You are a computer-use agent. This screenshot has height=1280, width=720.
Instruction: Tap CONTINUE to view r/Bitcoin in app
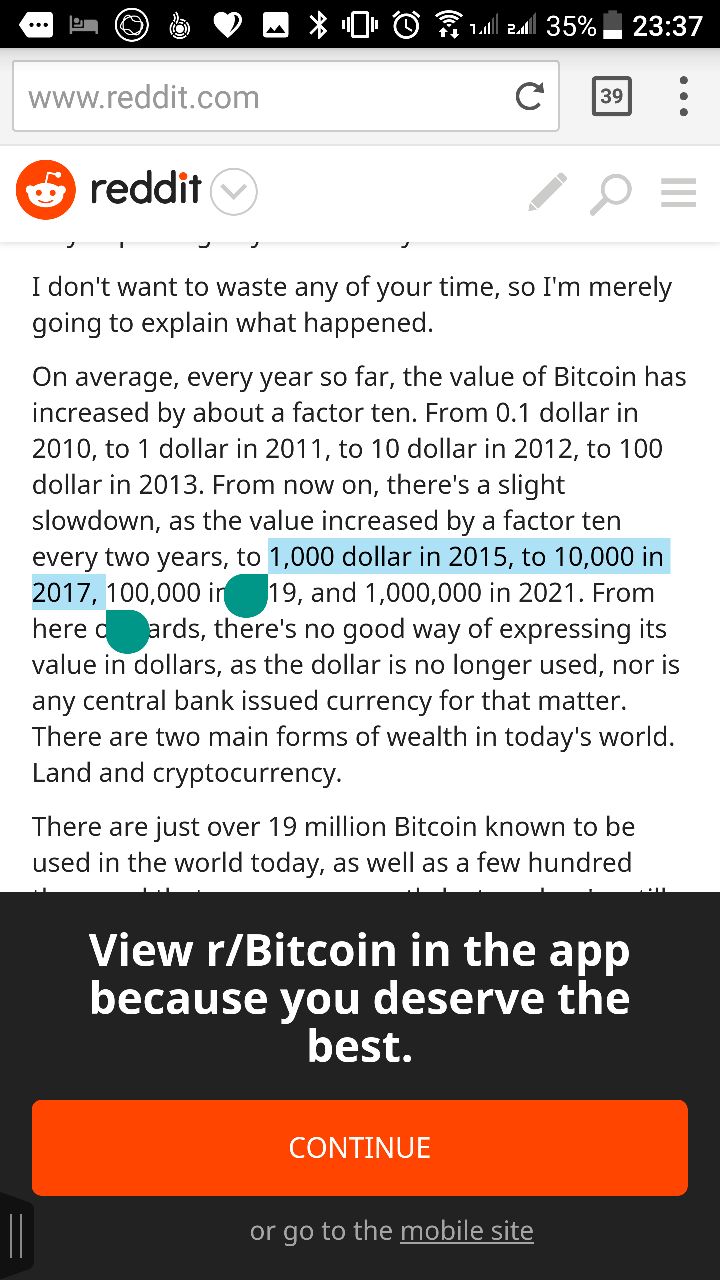pos(360,1148)
